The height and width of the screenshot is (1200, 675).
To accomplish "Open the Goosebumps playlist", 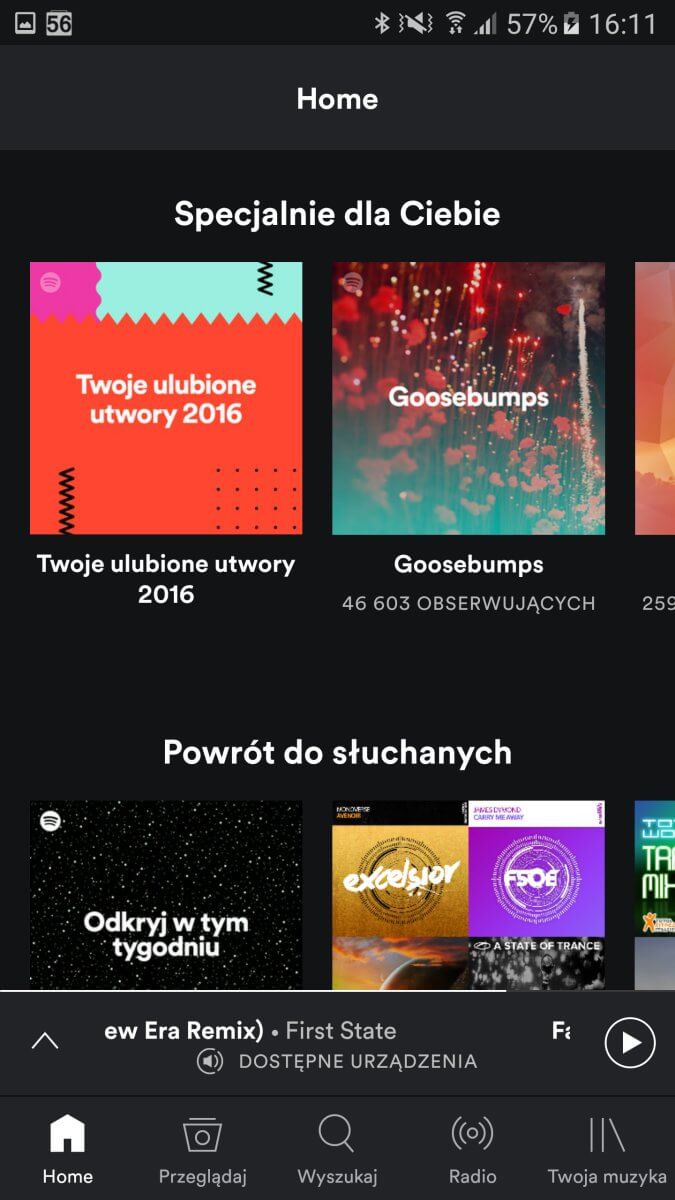I will click(468, 398).
